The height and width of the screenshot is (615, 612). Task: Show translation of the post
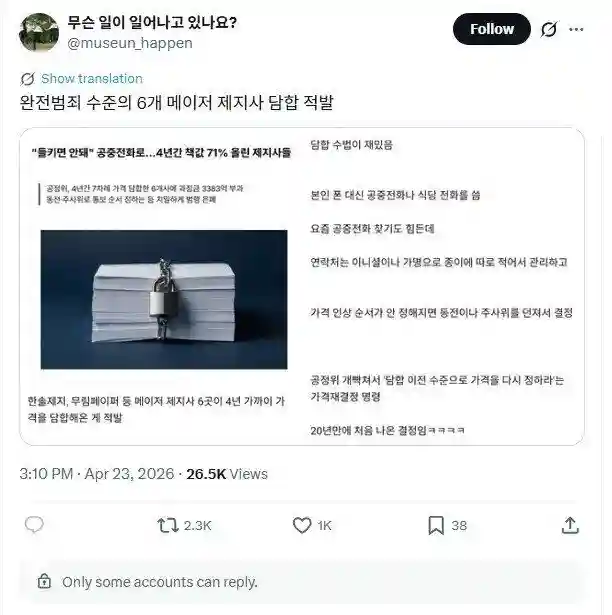point(91,78)
